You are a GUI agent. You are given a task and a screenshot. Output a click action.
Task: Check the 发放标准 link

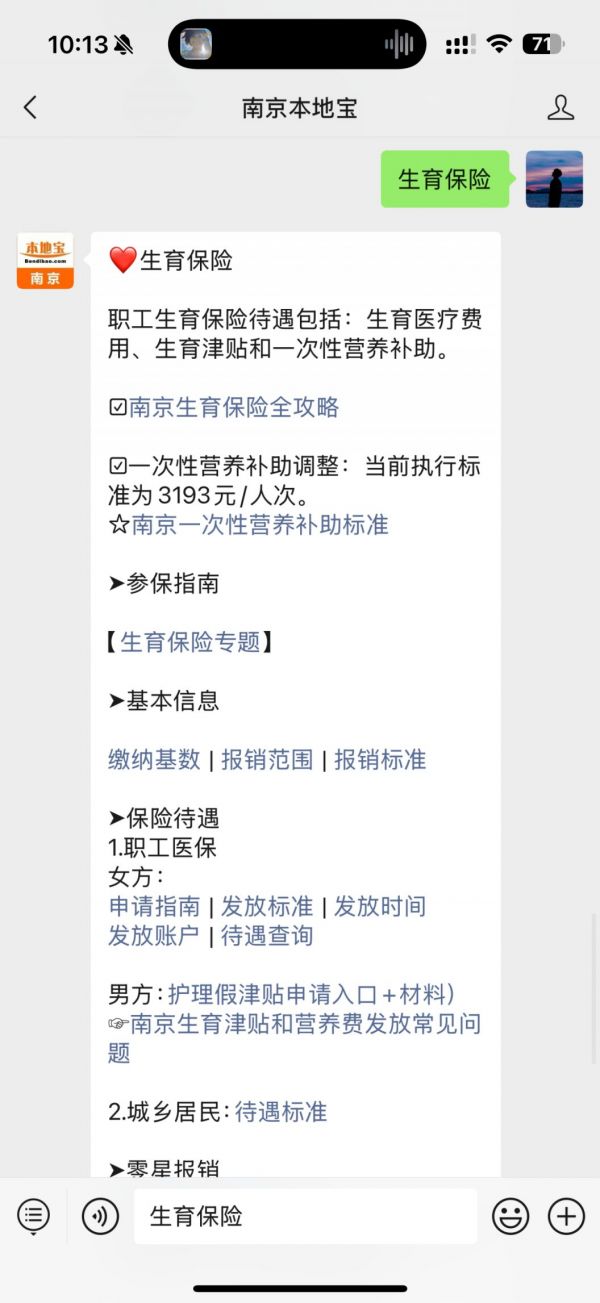click(267, 907)
